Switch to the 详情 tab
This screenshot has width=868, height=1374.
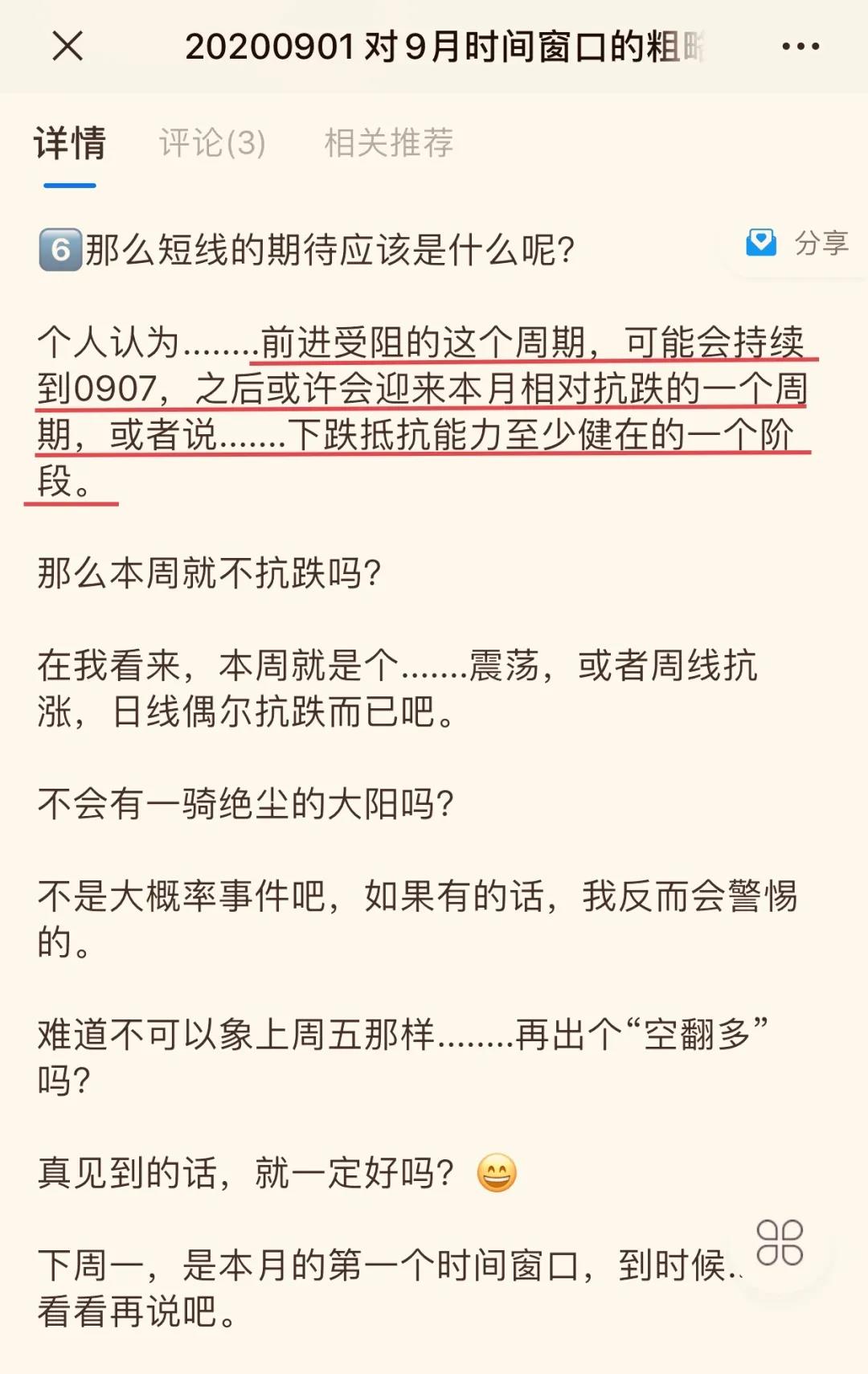click(x=70, y=143)
